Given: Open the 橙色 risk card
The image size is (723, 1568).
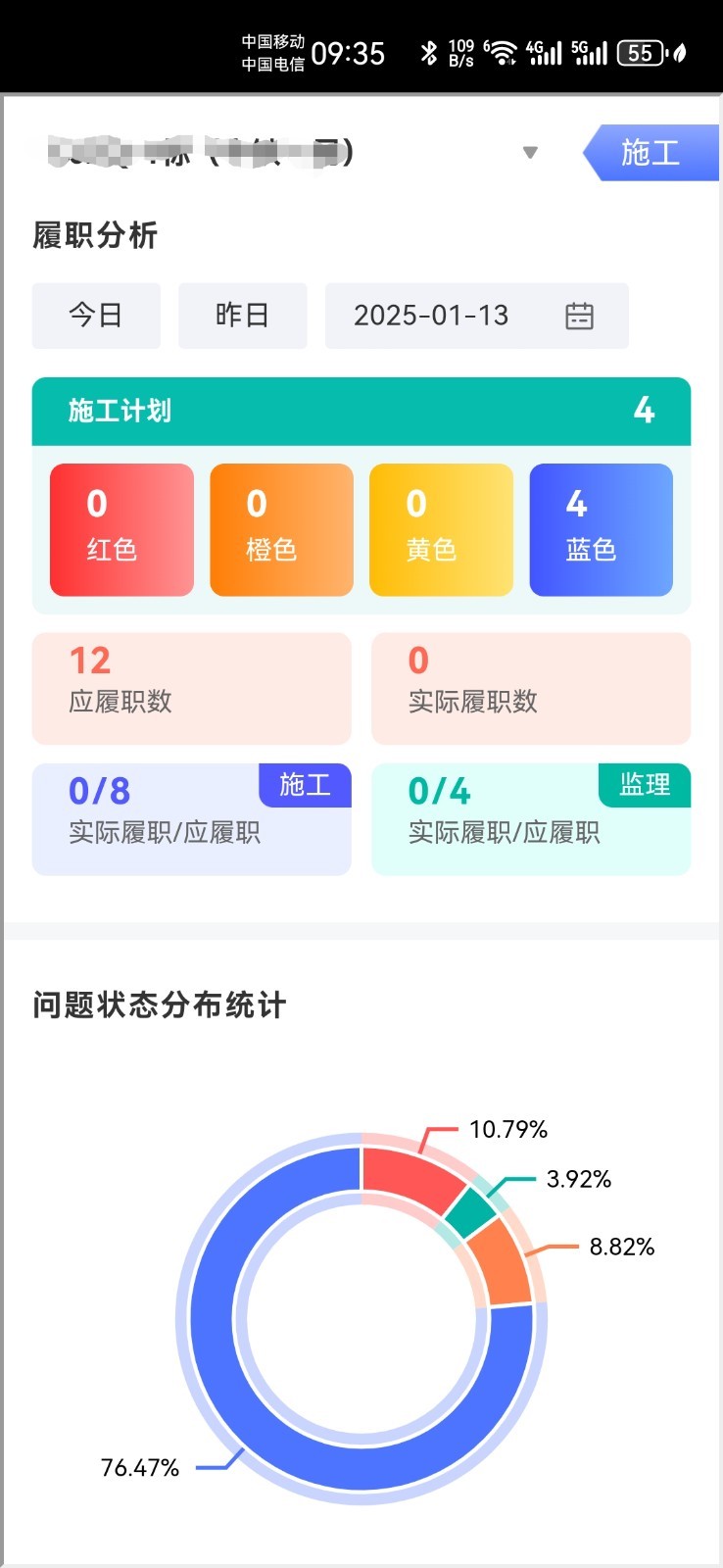Looking at the screenshot, I should tap(281, 529).
